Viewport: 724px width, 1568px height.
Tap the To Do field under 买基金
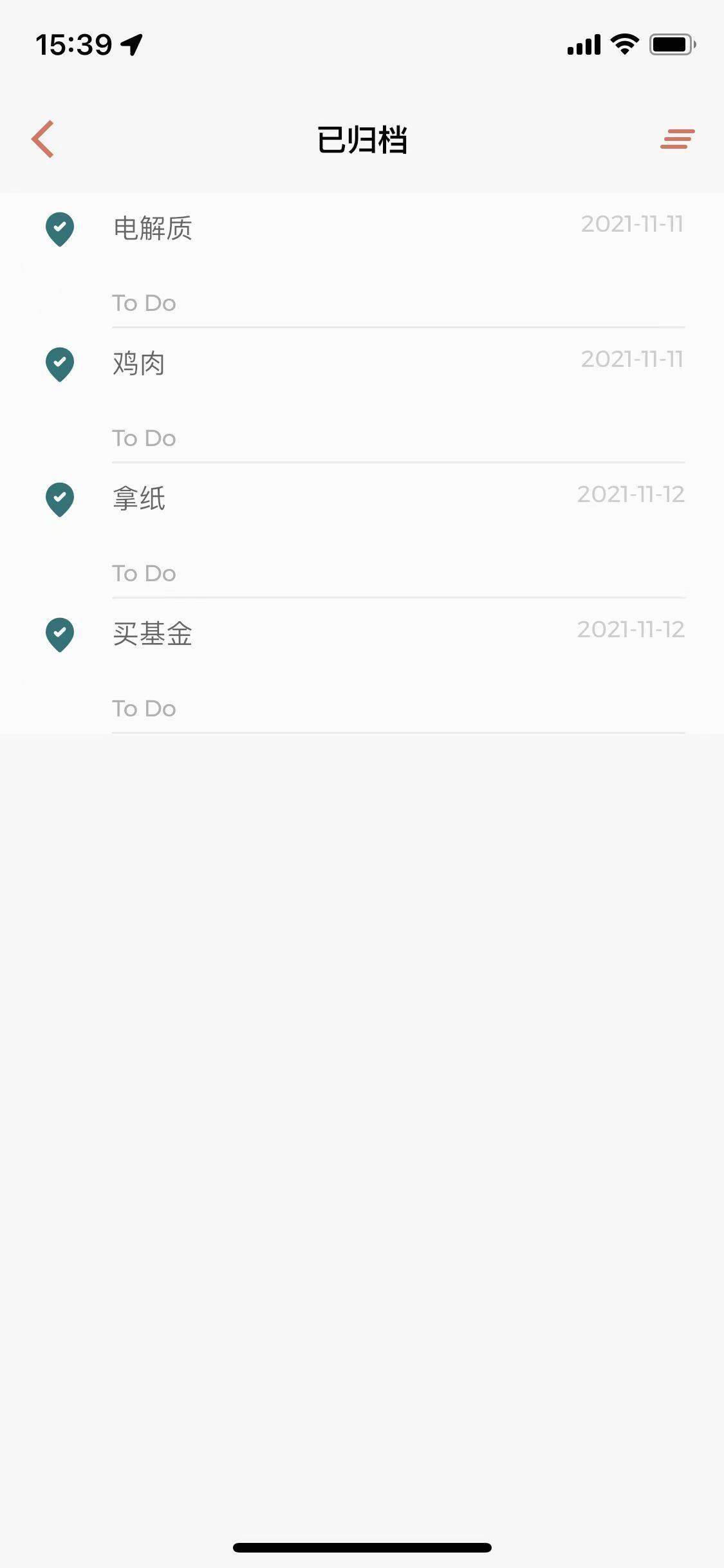pos(143,708)
